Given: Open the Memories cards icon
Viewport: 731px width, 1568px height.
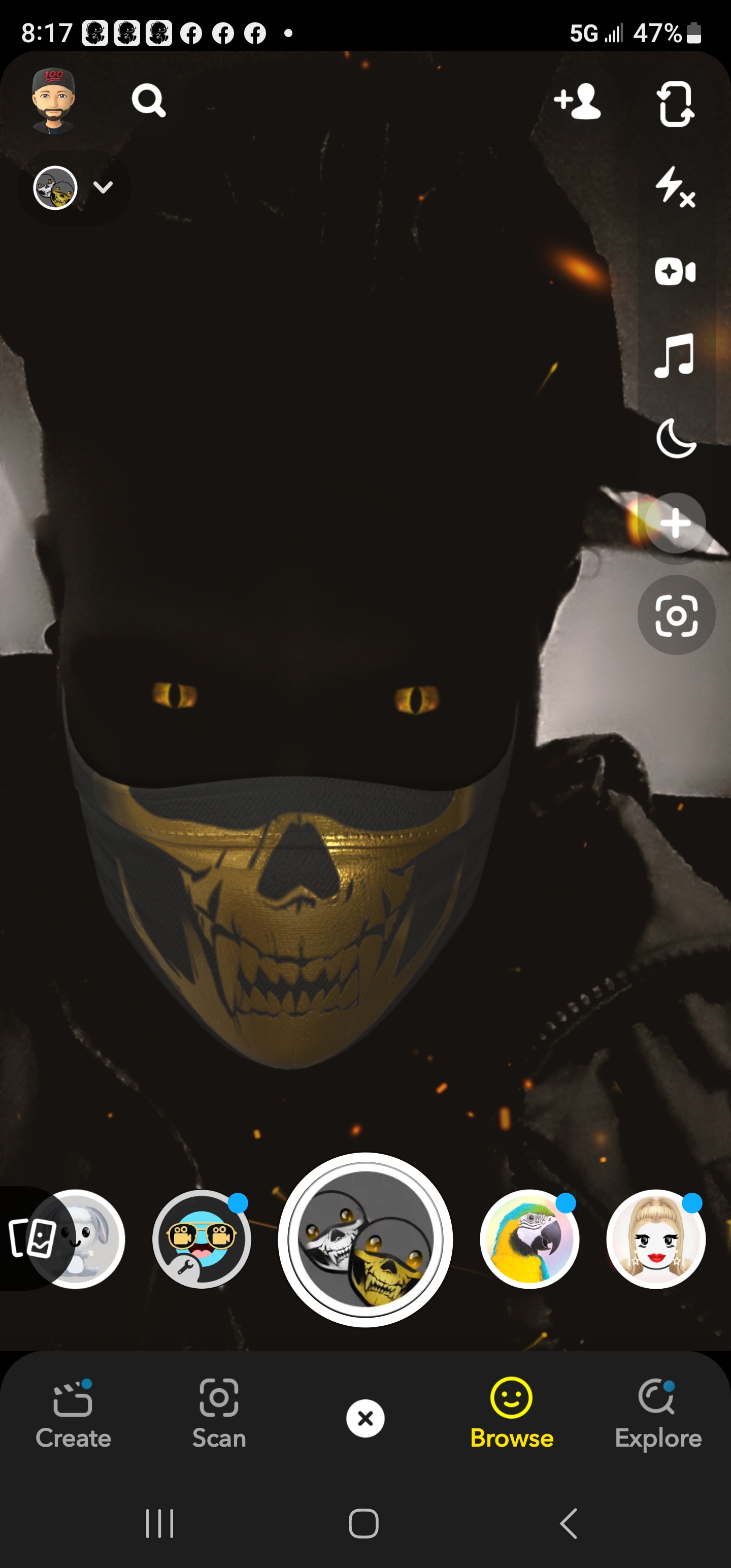Looking at the screenshot, I should click(x=30, y=1238).
